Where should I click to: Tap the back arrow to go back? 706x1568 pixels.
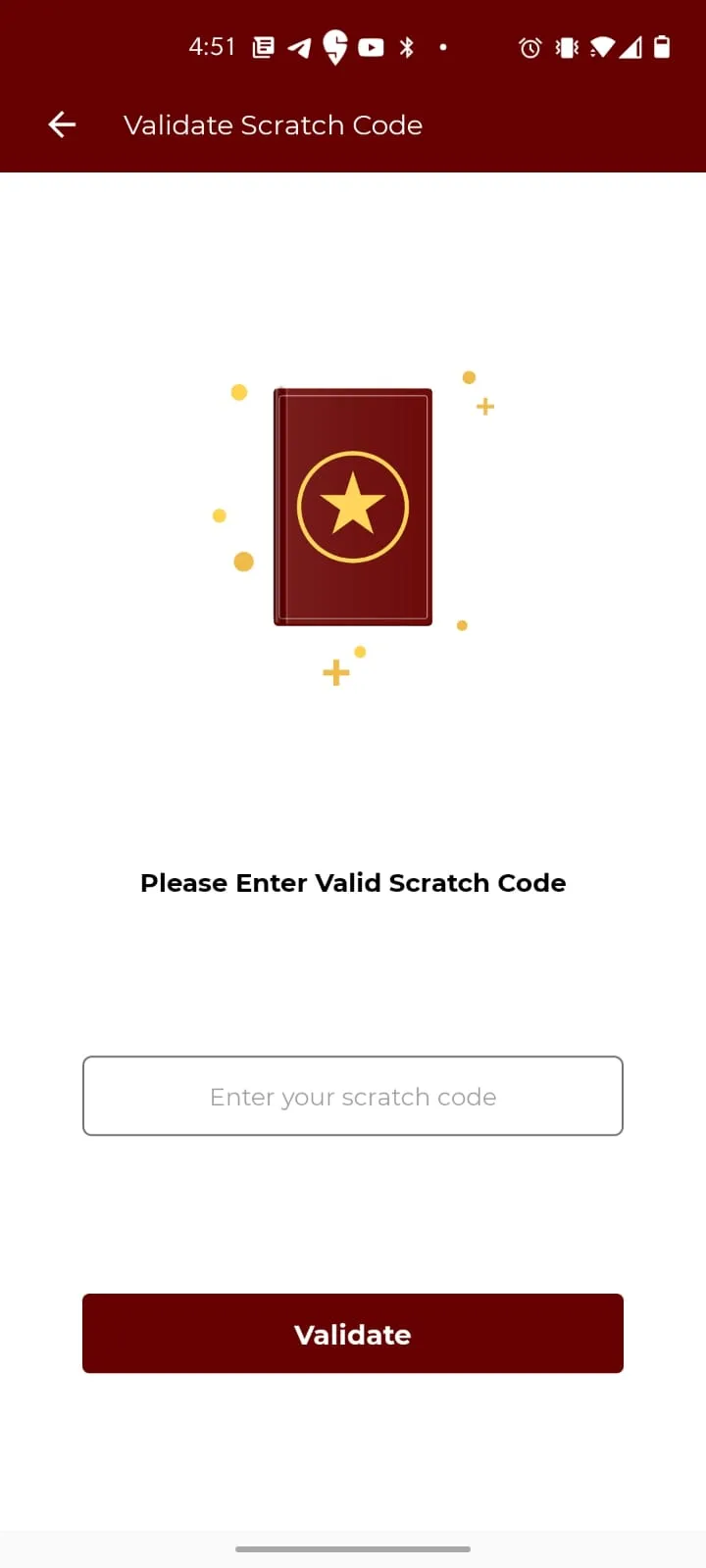(x=61, y=124)
